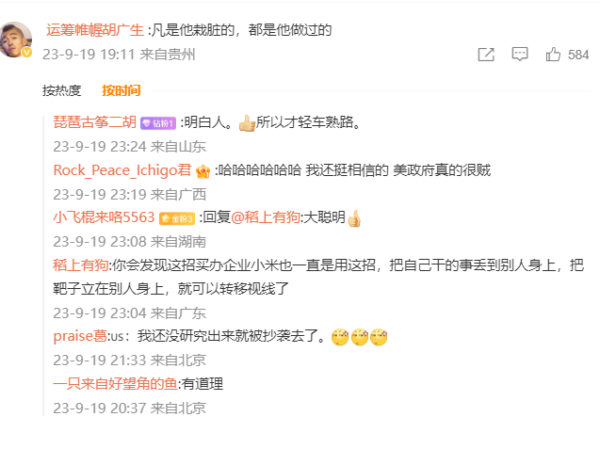The height and width of the screenshot is (449, 600).
Task: Sort replies by 按时间
Action: (x=120, y=91)
